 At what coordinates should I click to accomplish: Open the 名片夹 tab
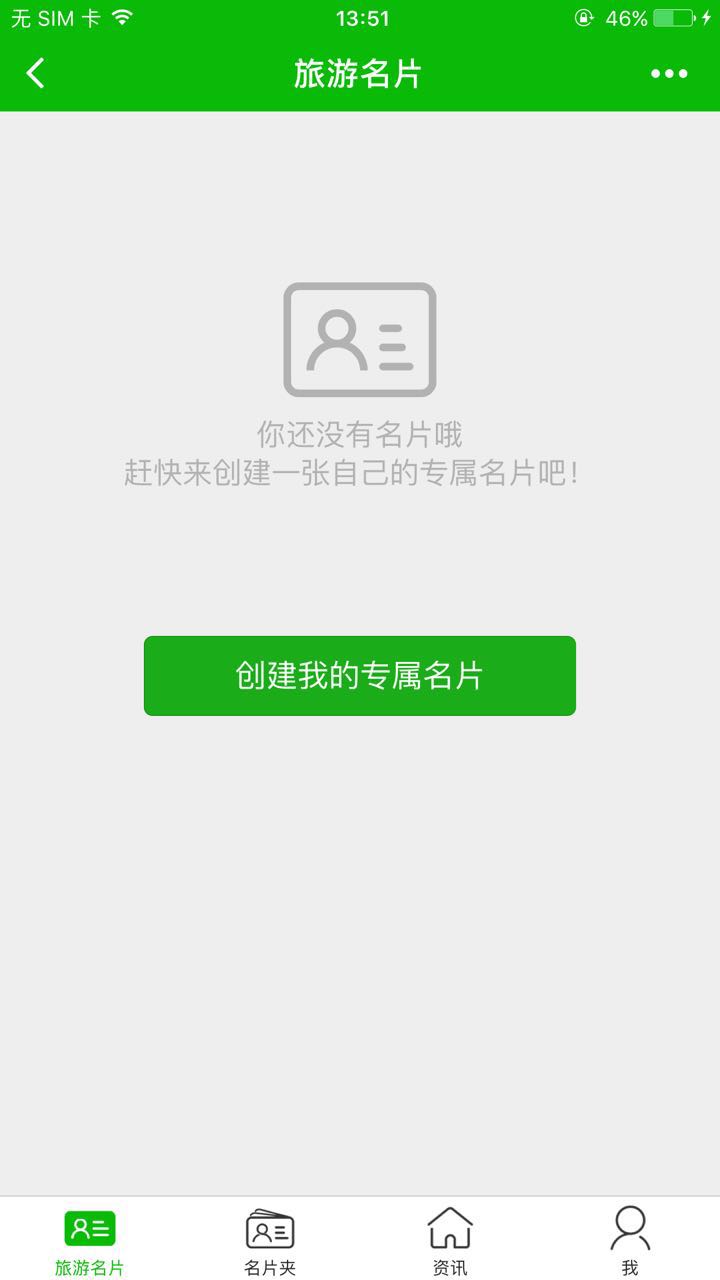point(270,1240)
